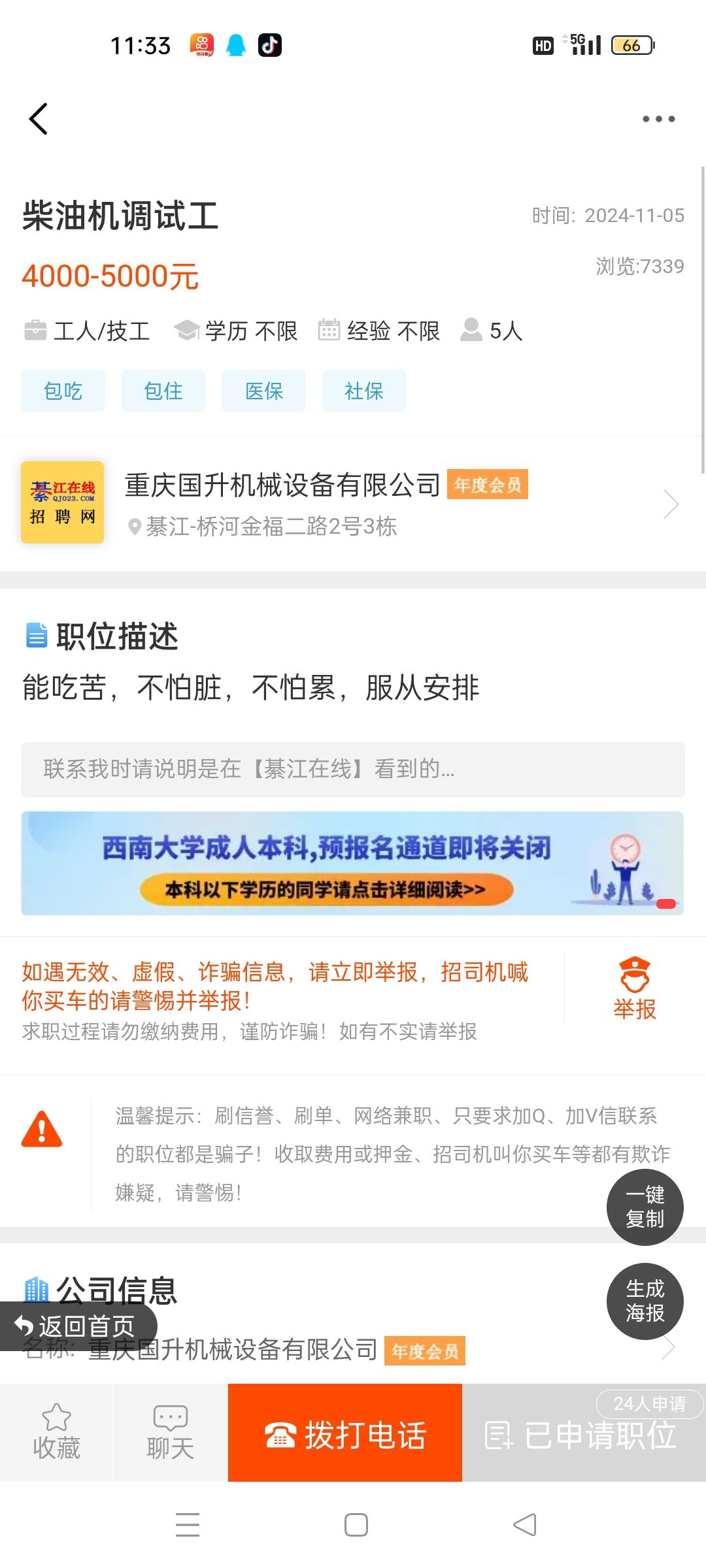The height and width of the screenshot is (1568, 706).
Task: Open the three-dot overflow menu
Action: click(x=658, y=119)
